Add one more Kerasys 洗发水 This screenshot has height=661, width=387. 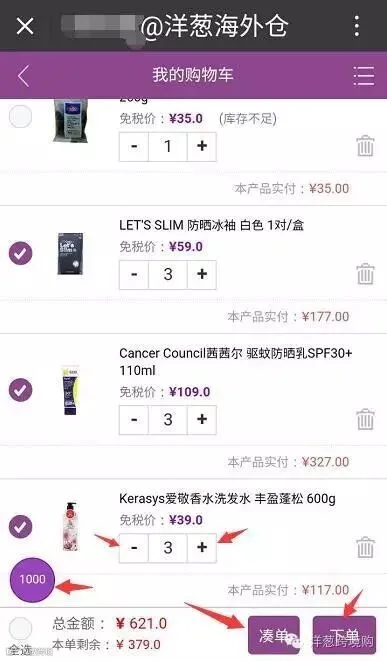(x=202, y=548)
